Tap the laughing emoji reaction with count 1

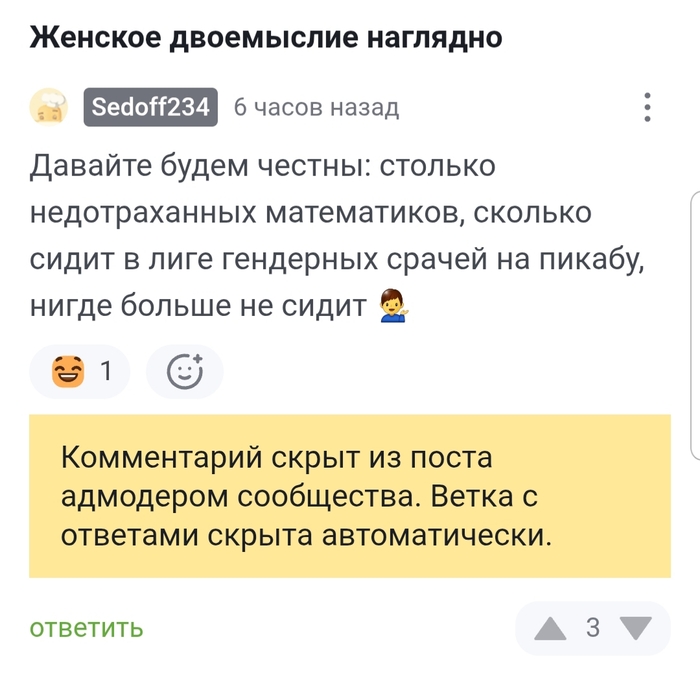(x=84, y=372)
